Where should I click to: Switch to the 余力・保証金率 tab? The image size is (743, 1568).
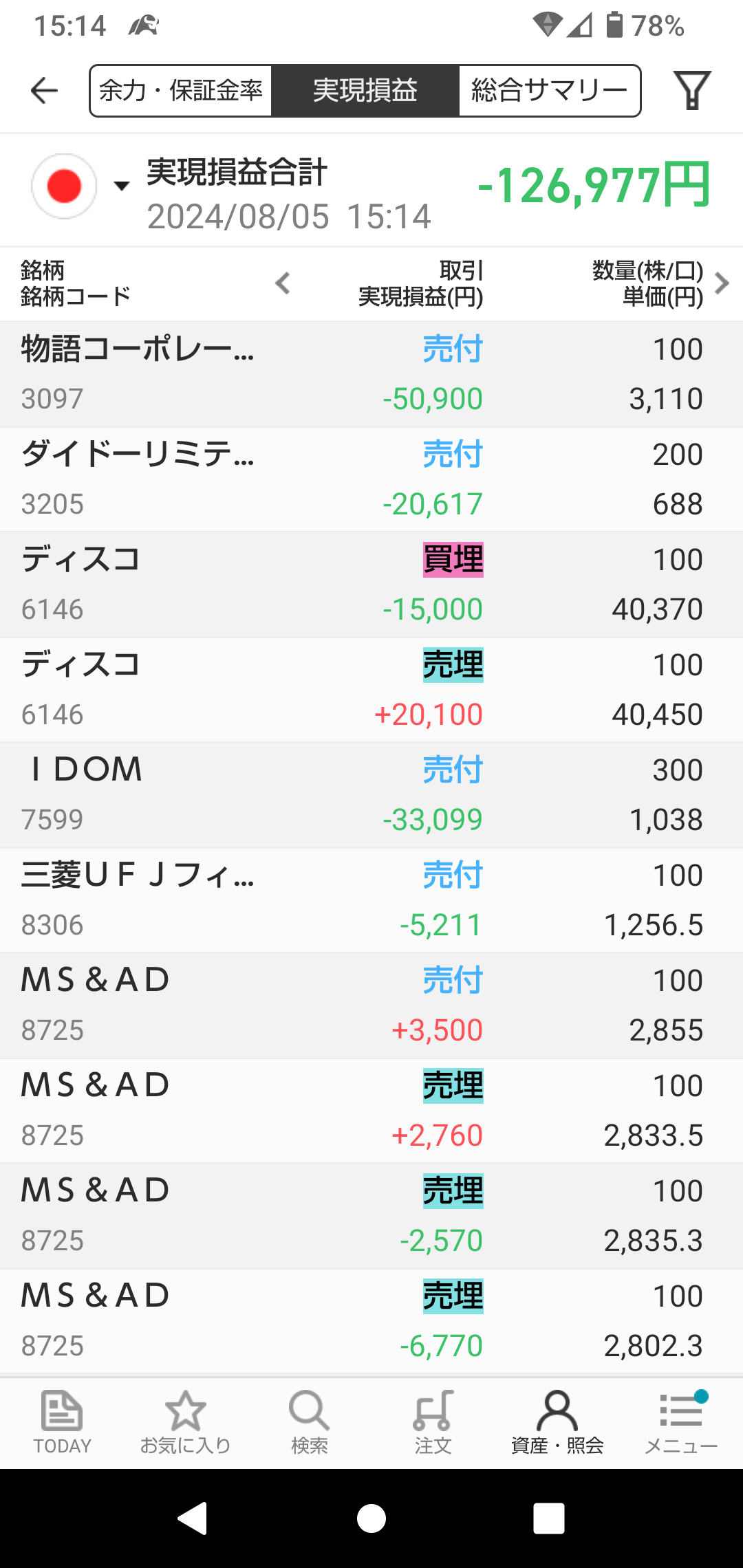tap(181, 91)
